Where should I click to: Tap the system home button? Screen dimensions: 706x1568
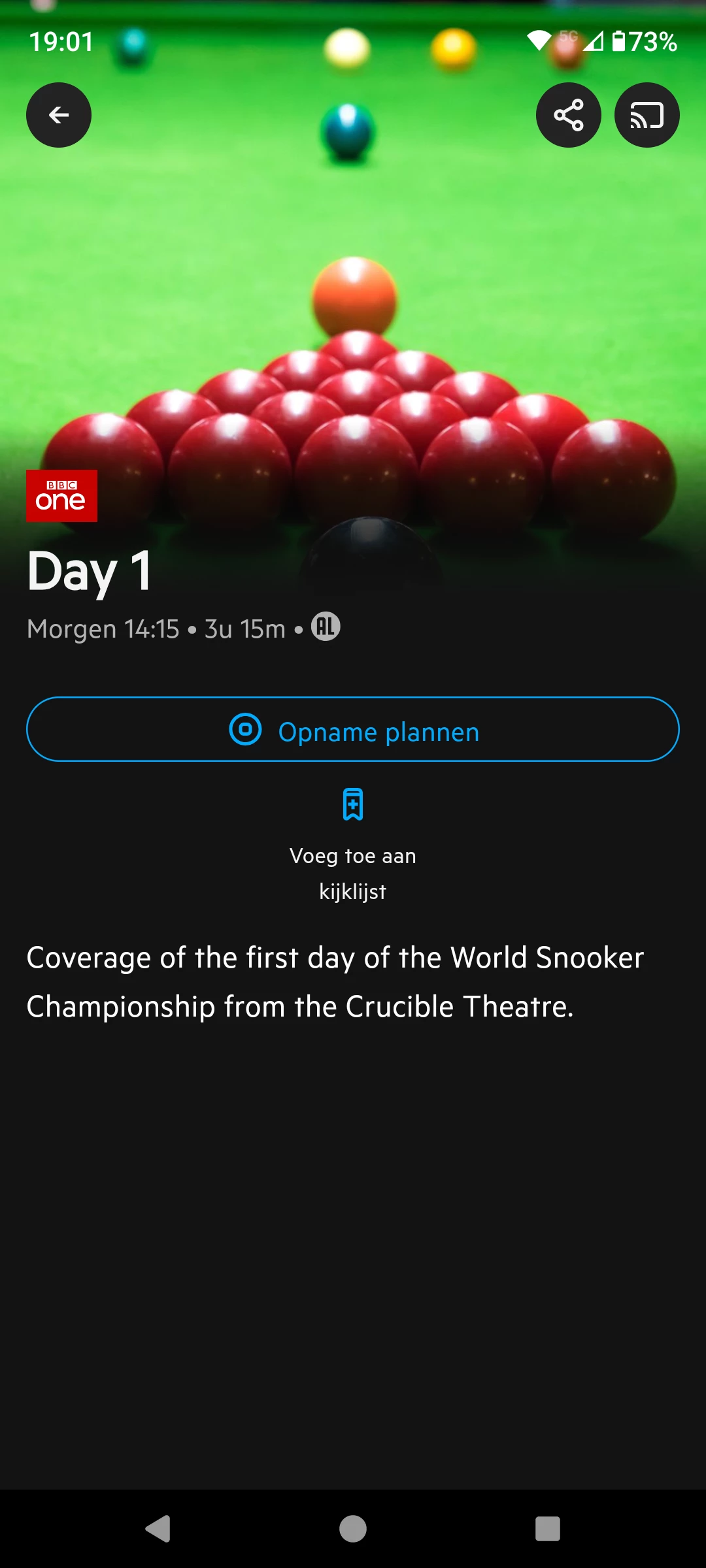pyautogui.click(x=353, y=1529)
